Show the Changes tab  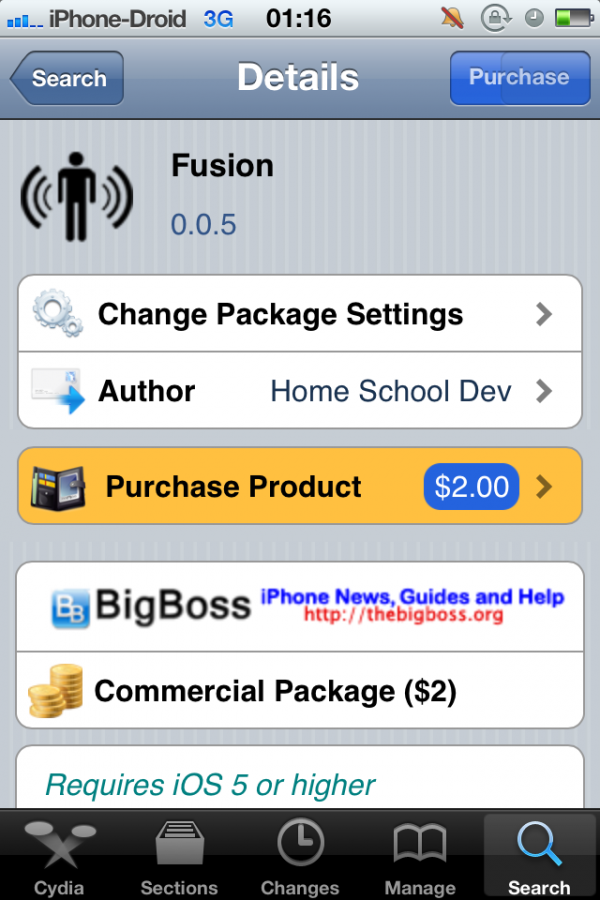(300, 857)
